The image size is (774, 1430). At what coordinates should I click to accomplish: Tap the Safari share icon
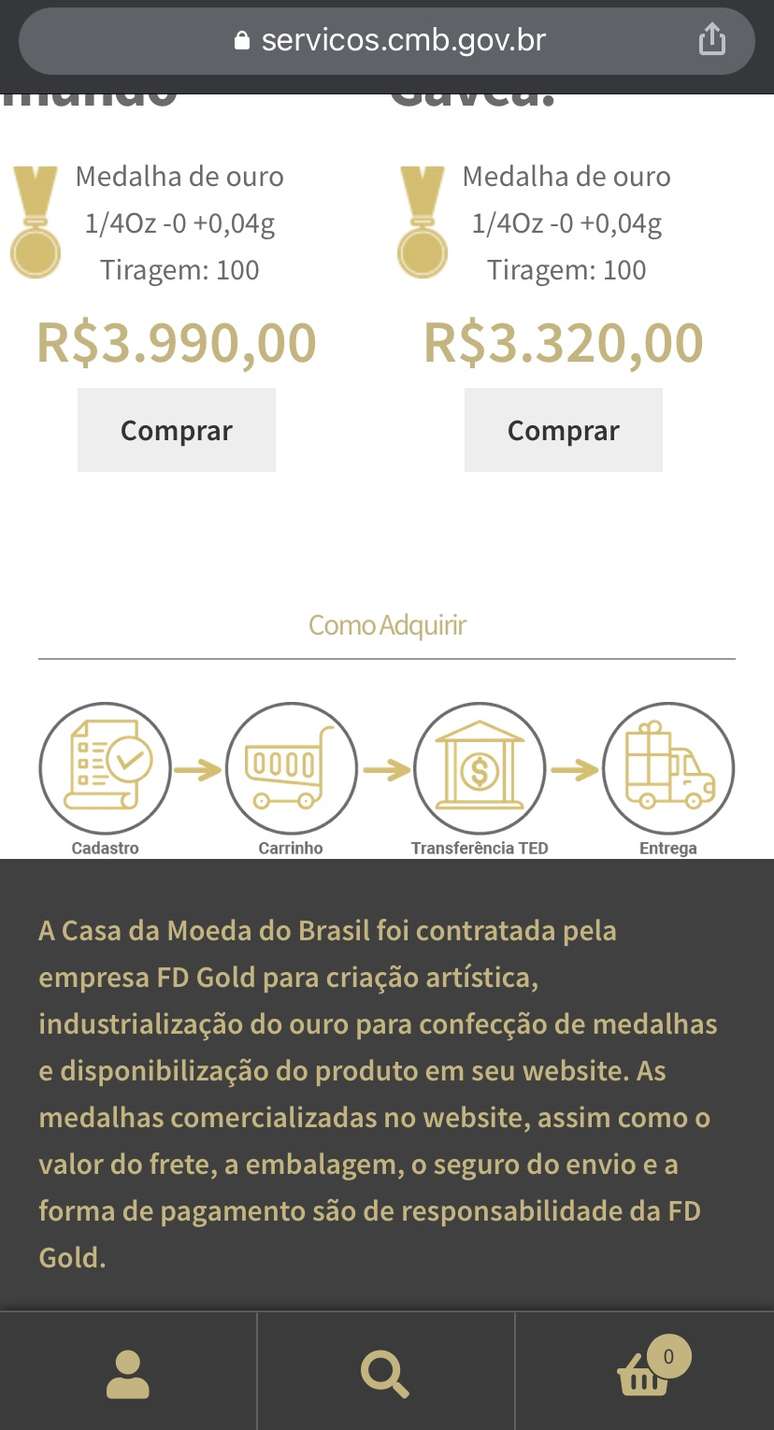(712, 40)
